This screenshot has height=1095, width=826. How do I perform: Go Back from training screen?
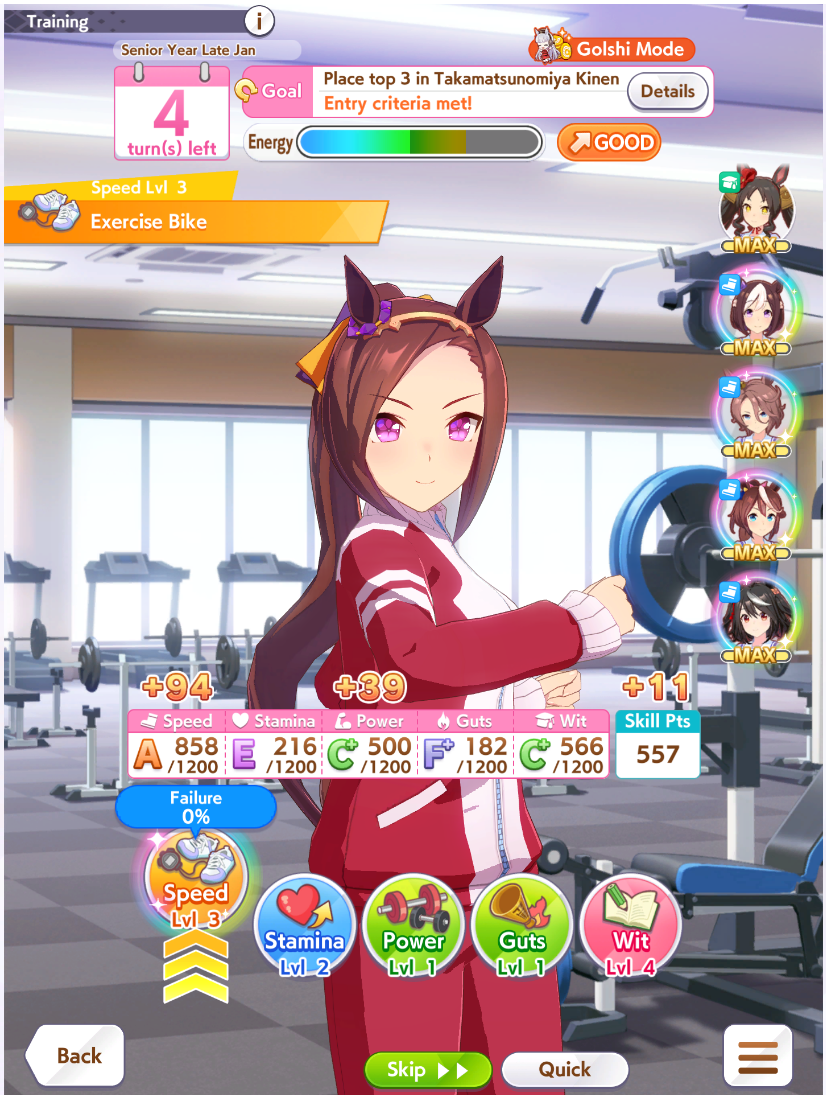click(76, 1055)
